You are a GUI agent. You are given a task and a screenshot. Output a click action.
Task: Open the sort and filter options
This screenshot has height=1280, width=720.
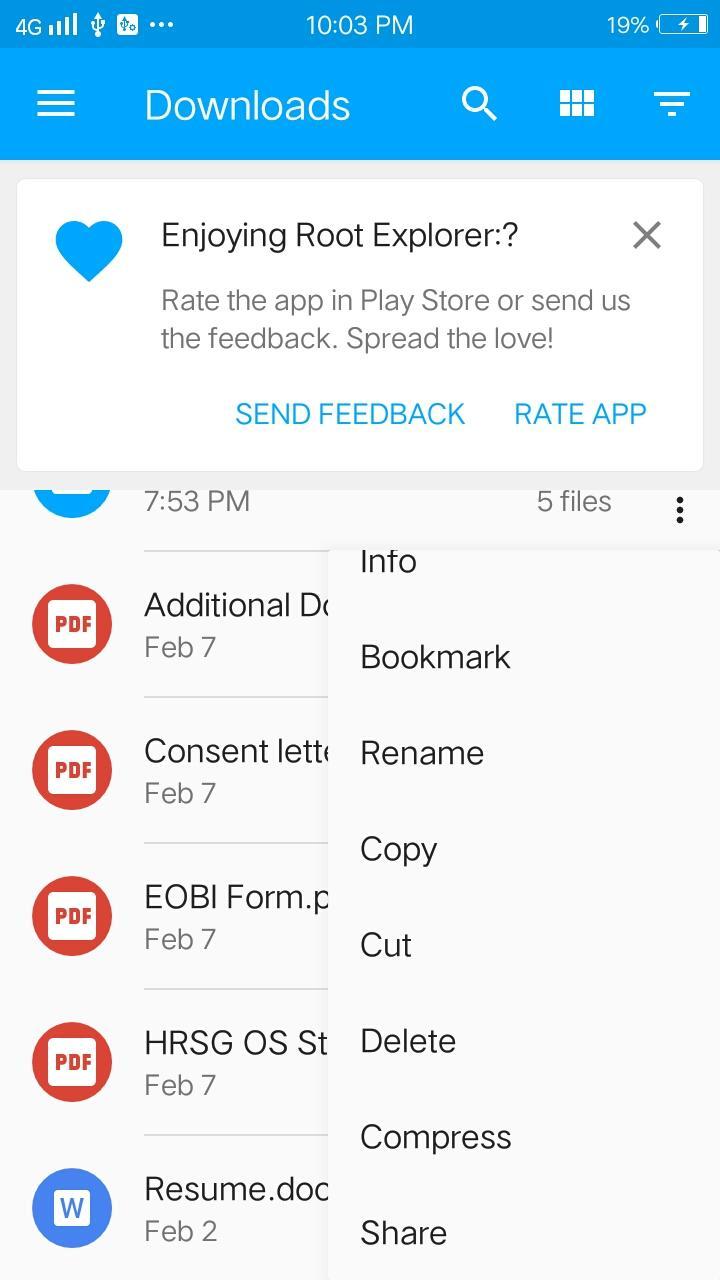(x=671, y=104)
